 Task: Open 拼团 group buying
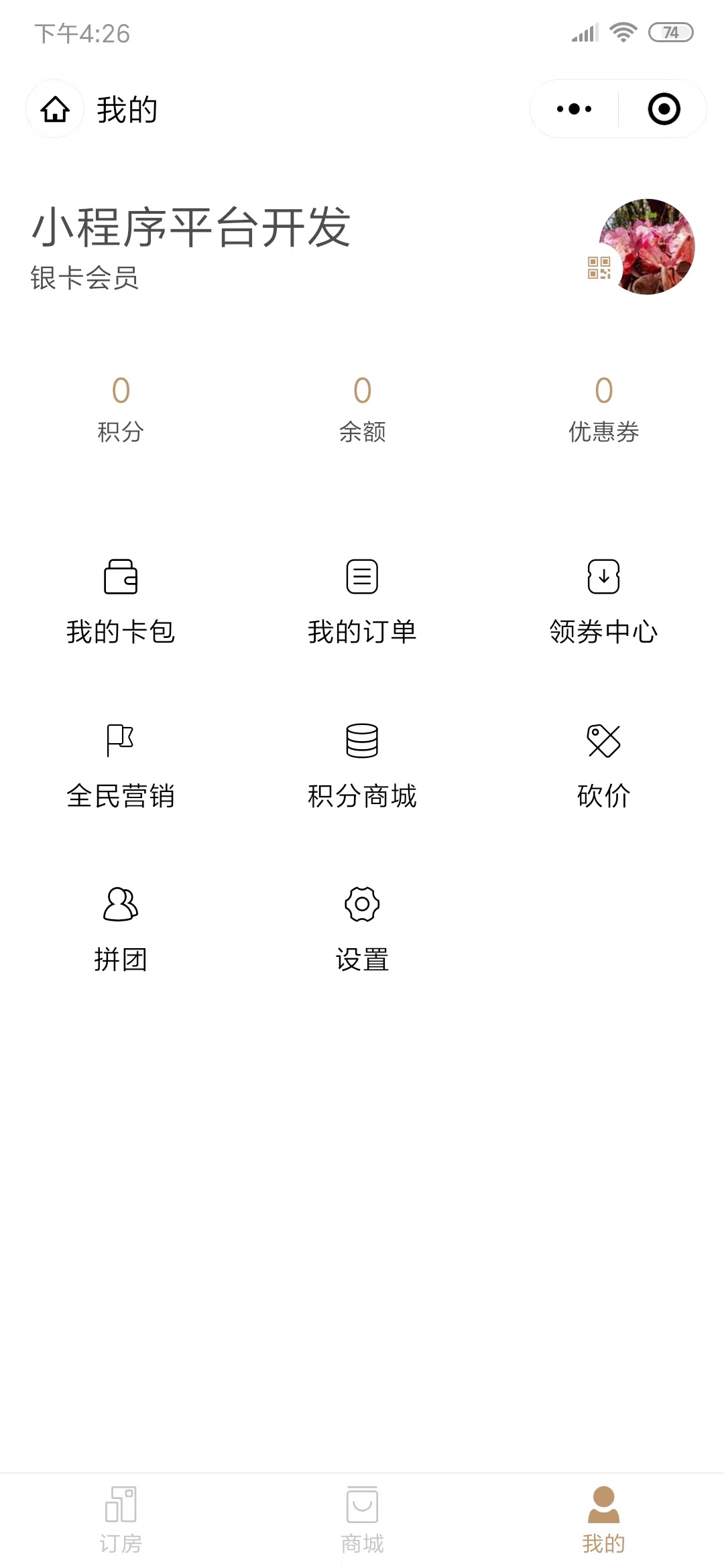121,930
